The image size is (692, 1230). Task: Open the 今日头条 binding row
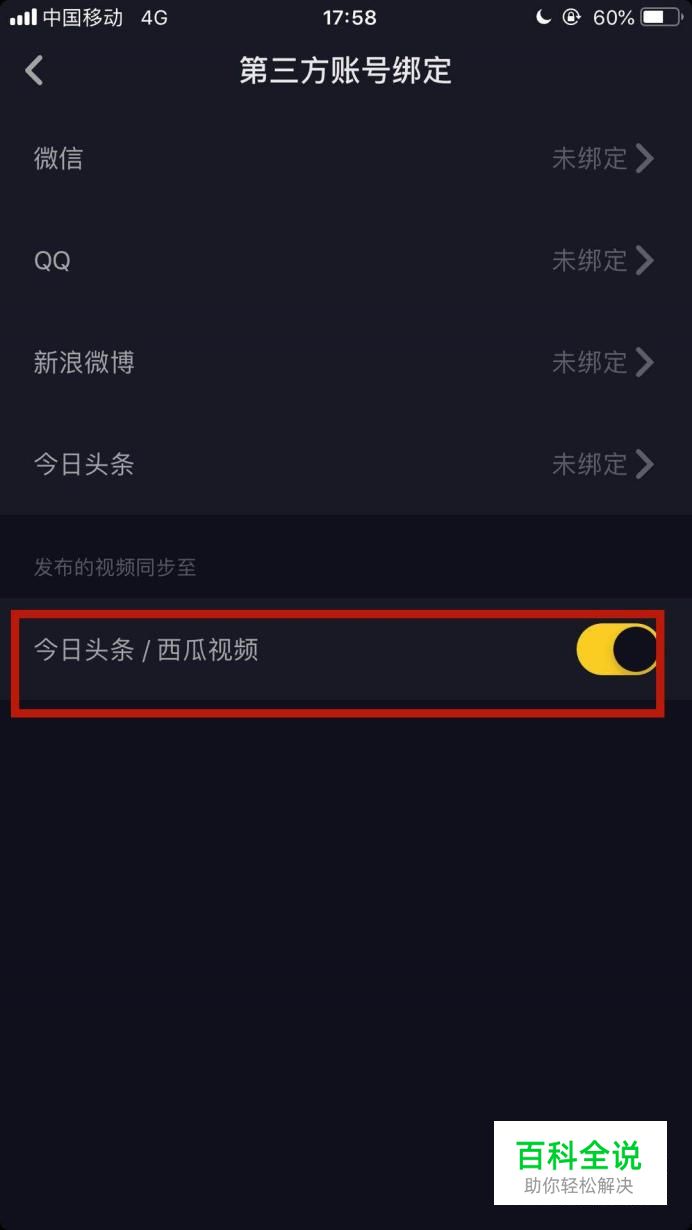coord(346,464)
